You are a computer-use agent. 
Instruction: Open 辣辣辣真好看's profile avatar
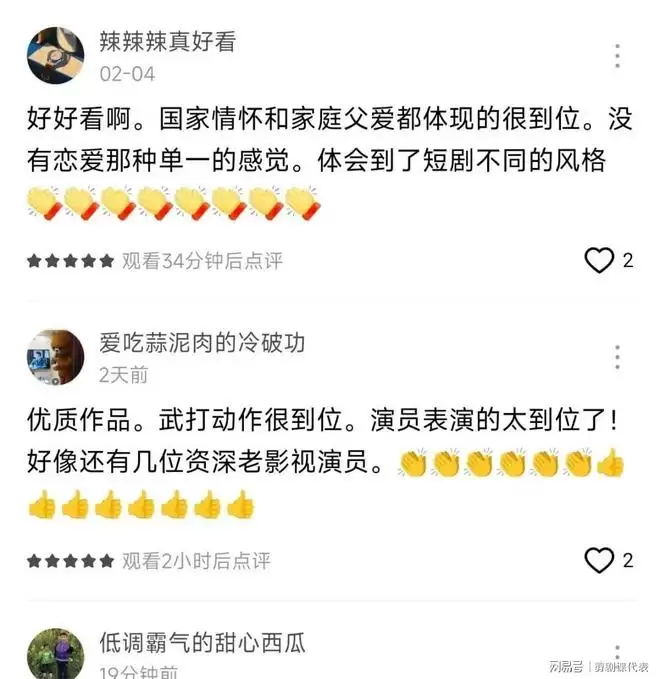[x=56, y=56]
